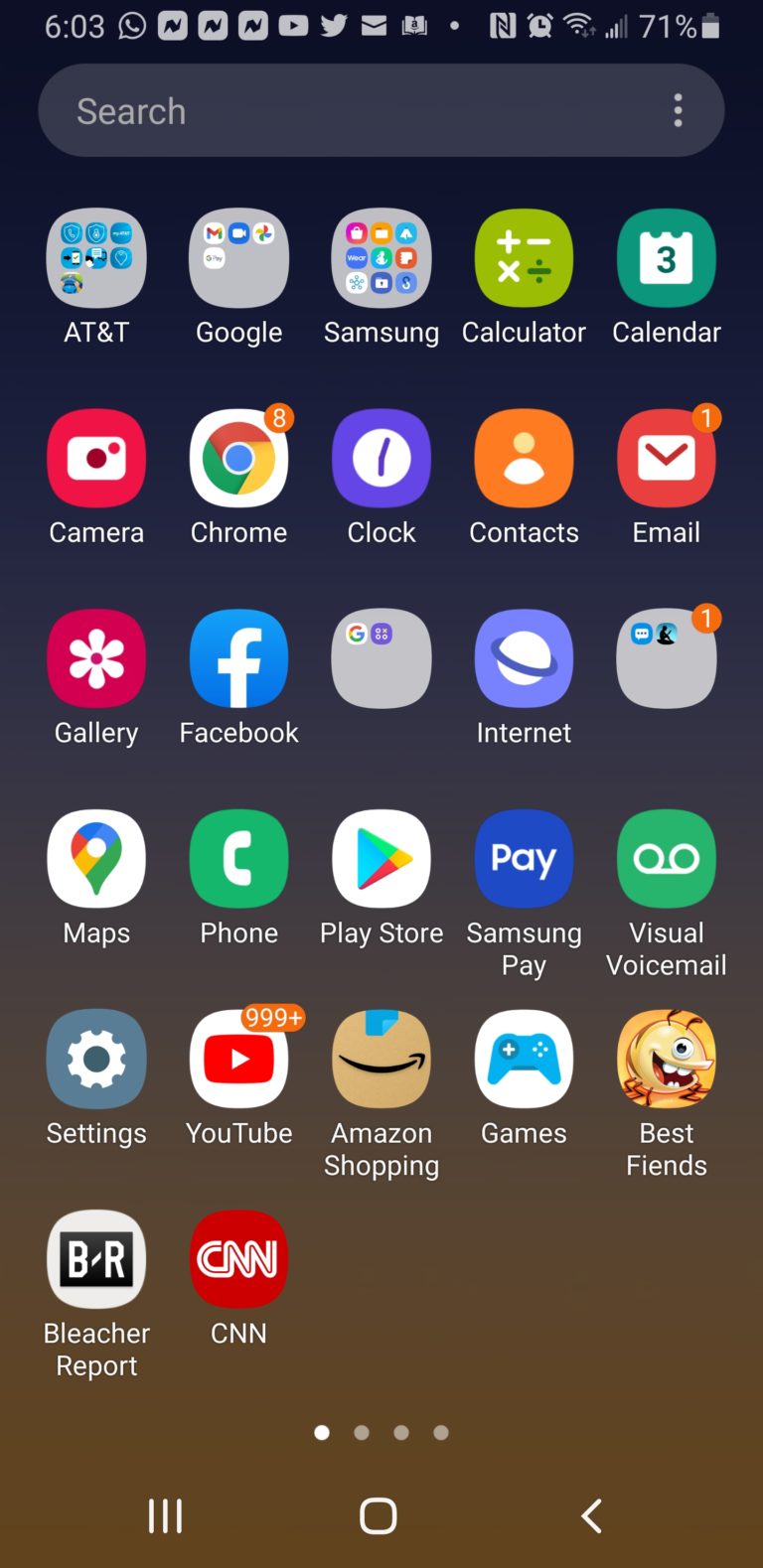
Task: Open the AT&T folder
Action: 96,258
